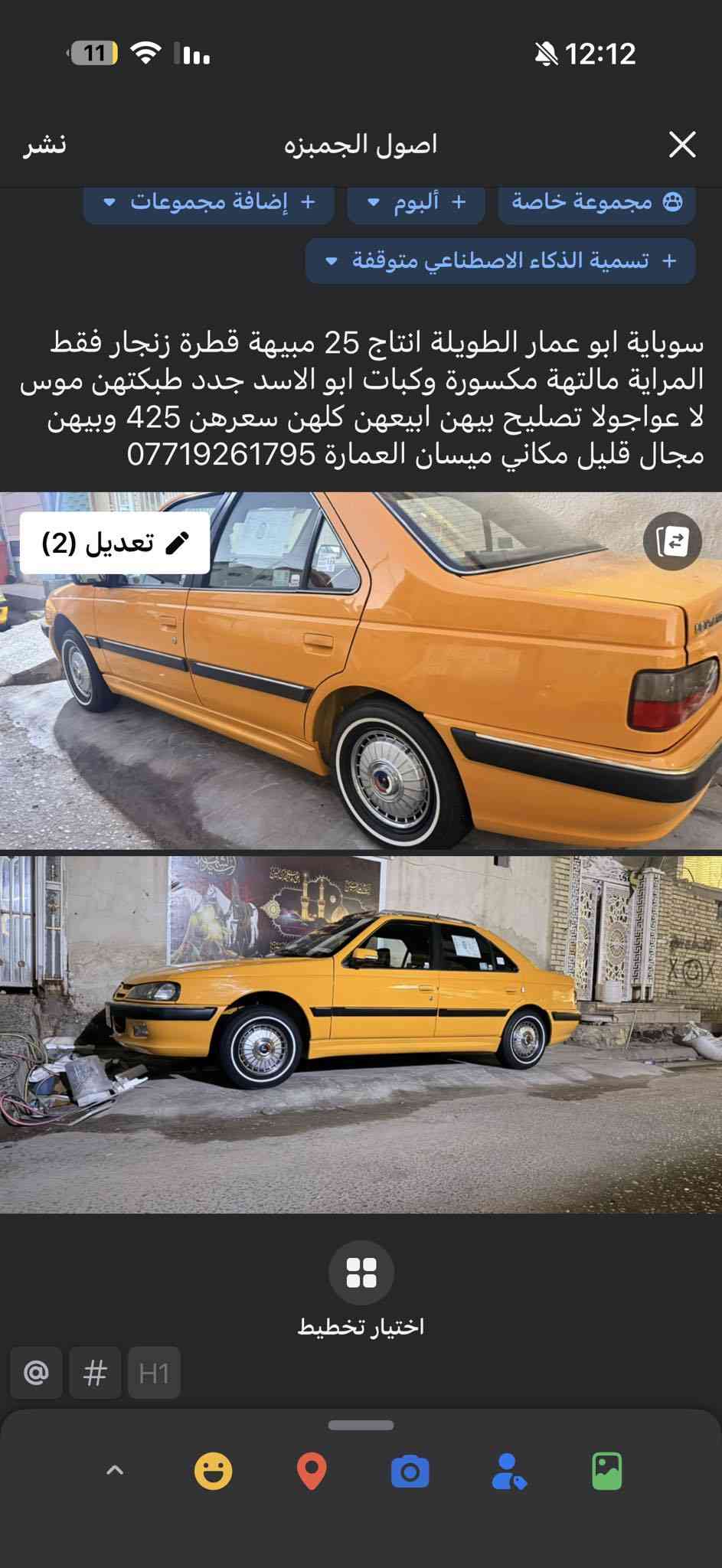Tag people with the blue person icon

point(508,1472)
